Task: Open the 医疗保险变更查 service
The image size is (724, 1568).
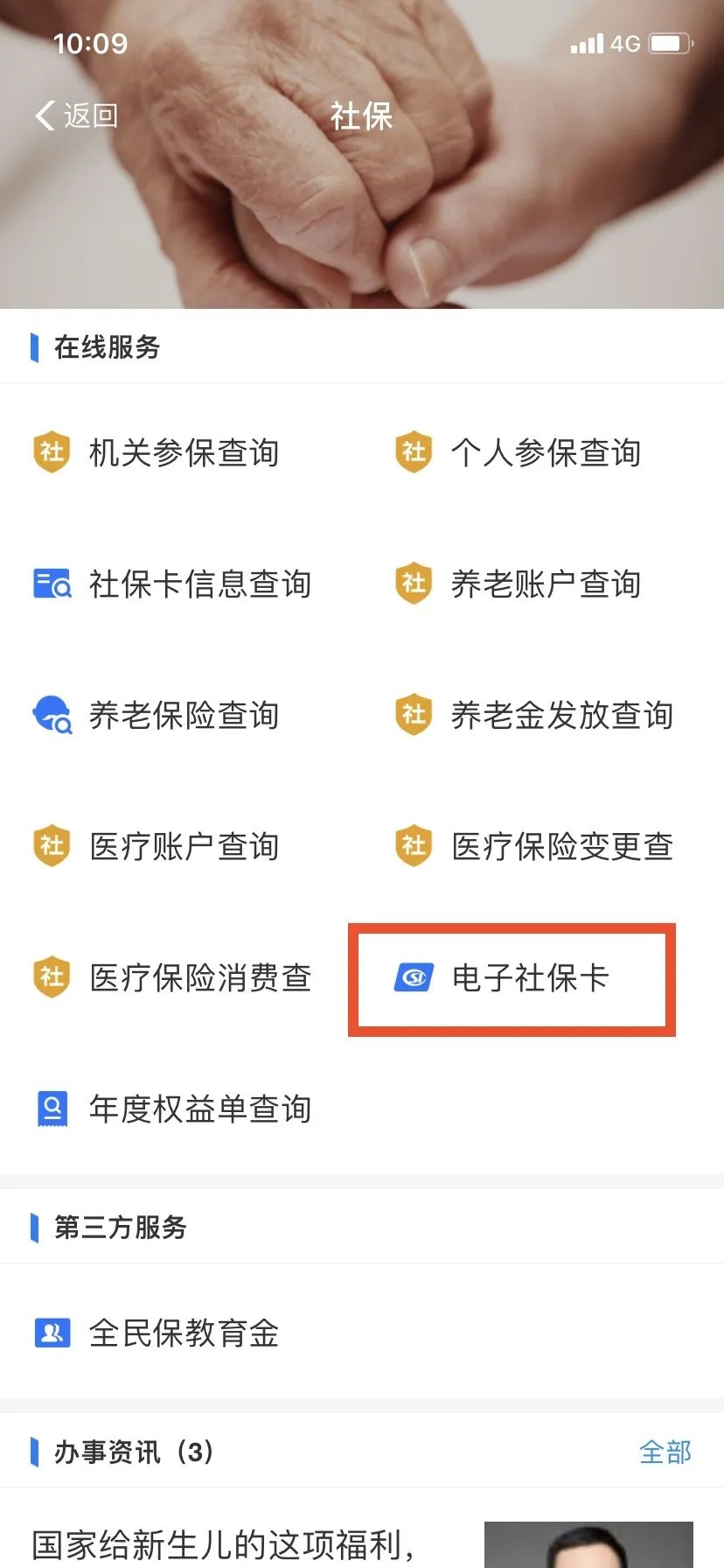Action: [534, 846]
